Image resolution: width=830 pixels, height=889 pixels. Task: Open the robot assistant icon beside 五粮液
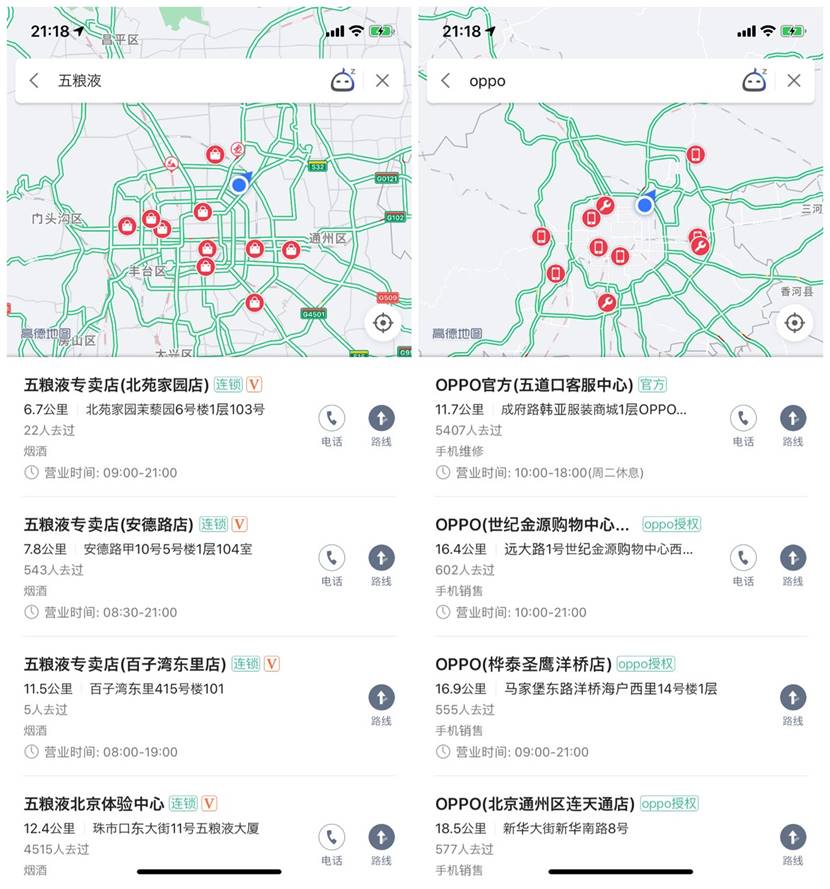(343, 81)
